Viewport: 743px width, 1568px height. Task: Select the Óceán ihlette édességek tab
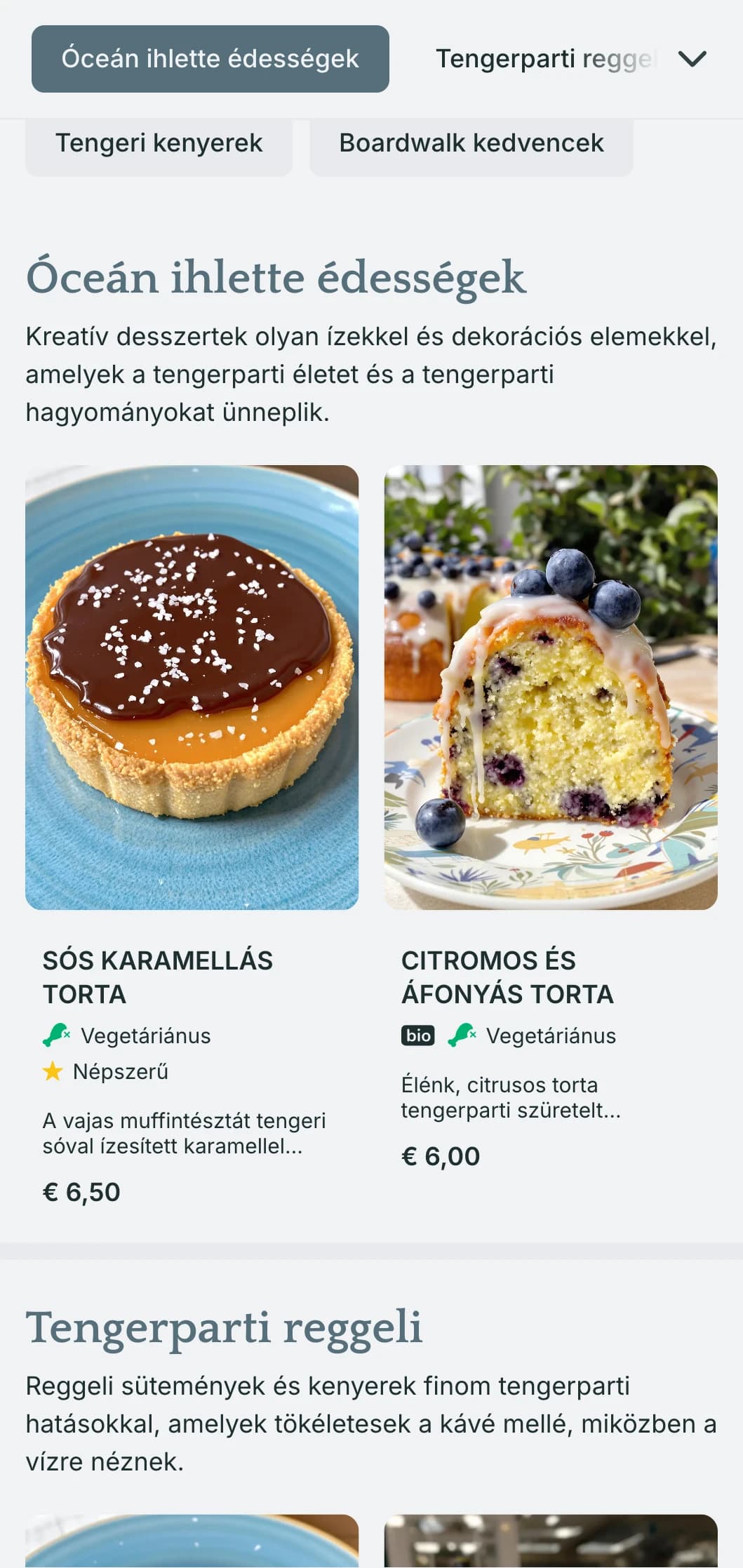coord(209,59)
